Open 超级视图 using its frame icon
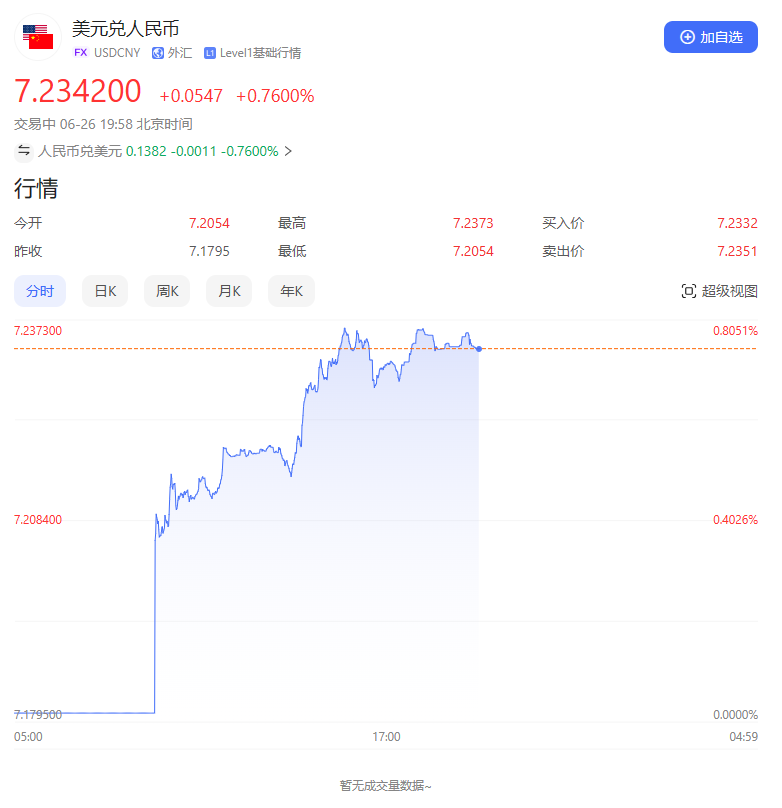782x808 pixels. pyautogui.click(x=689, y=290)
